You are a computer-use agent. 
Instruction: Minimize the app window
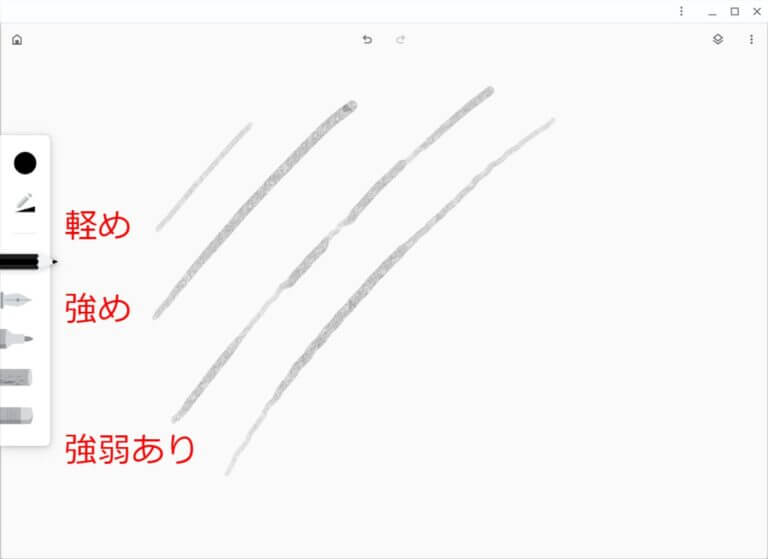click(x=711, y=11)
